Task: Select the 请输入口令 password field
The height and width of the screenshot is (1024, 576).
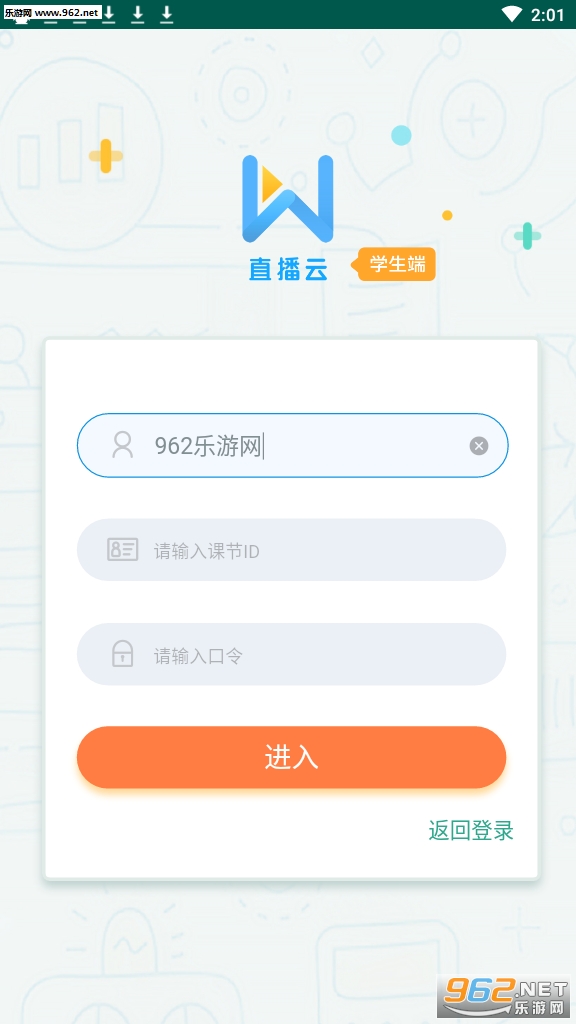Action: pos(291,654)
